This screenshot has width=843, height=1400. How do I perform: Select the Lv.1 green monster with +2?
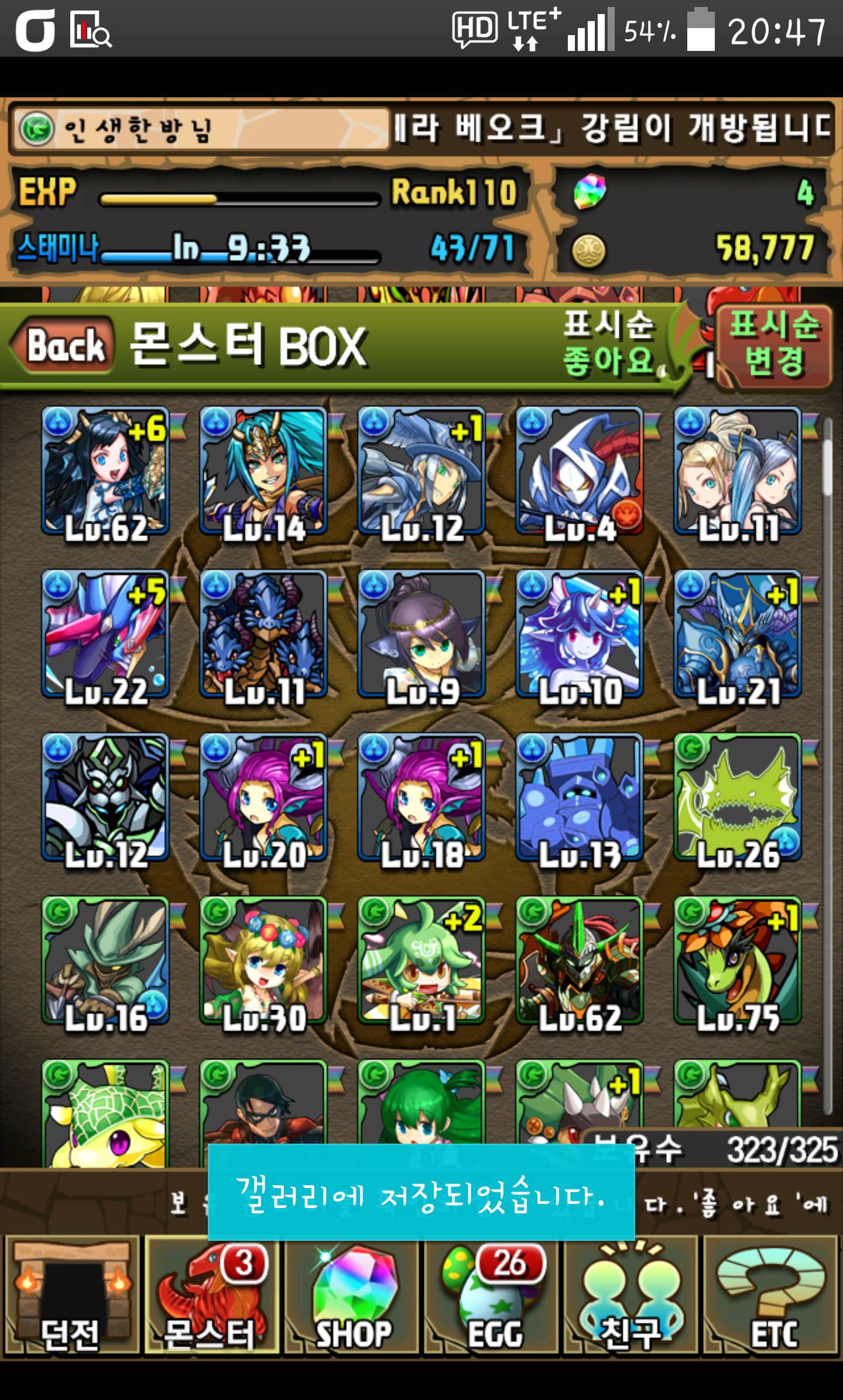(x=421, y=961)
